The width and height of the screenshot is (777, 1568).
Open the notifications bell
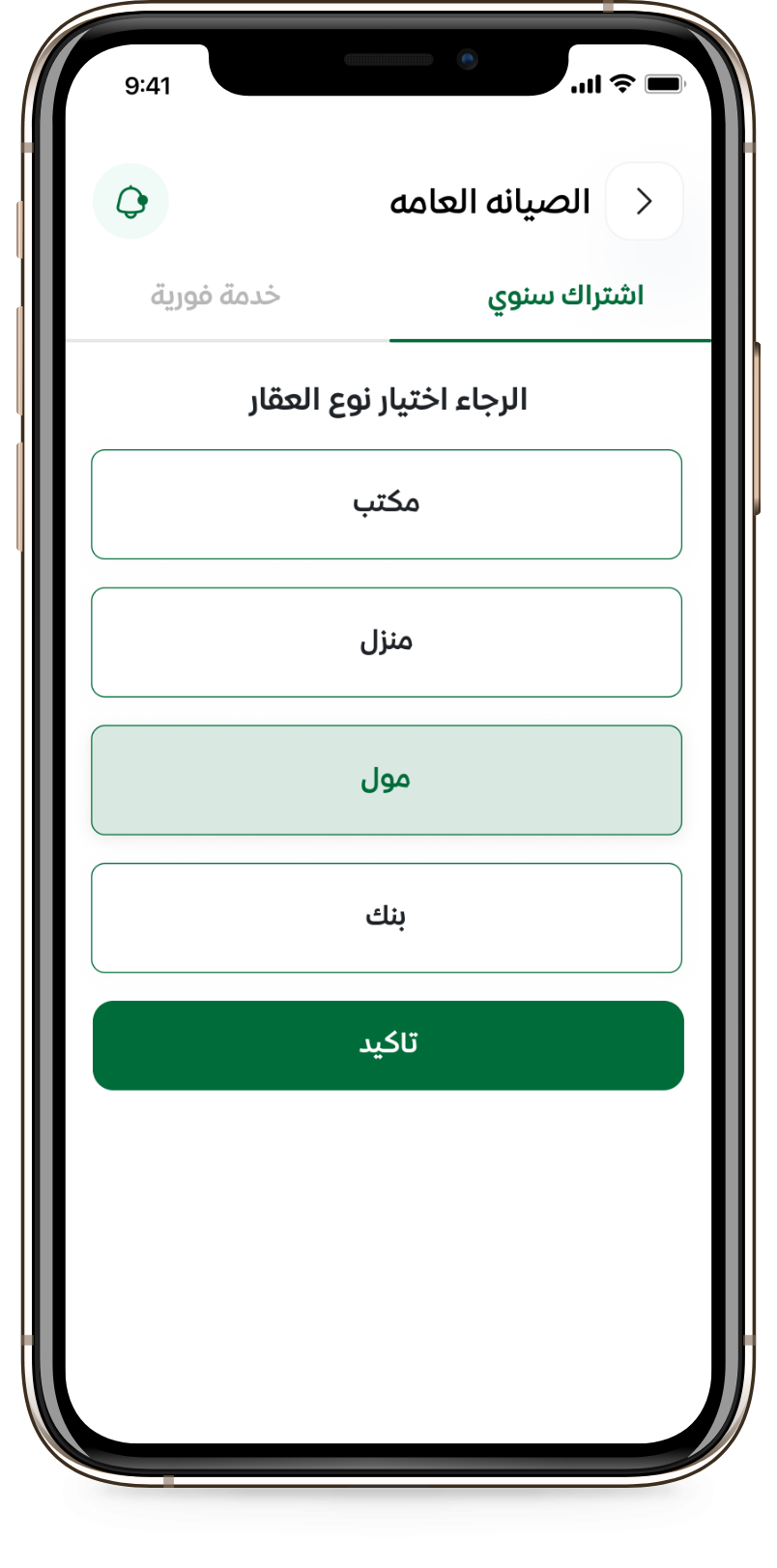pyautogui.click(x=130, y=201)
